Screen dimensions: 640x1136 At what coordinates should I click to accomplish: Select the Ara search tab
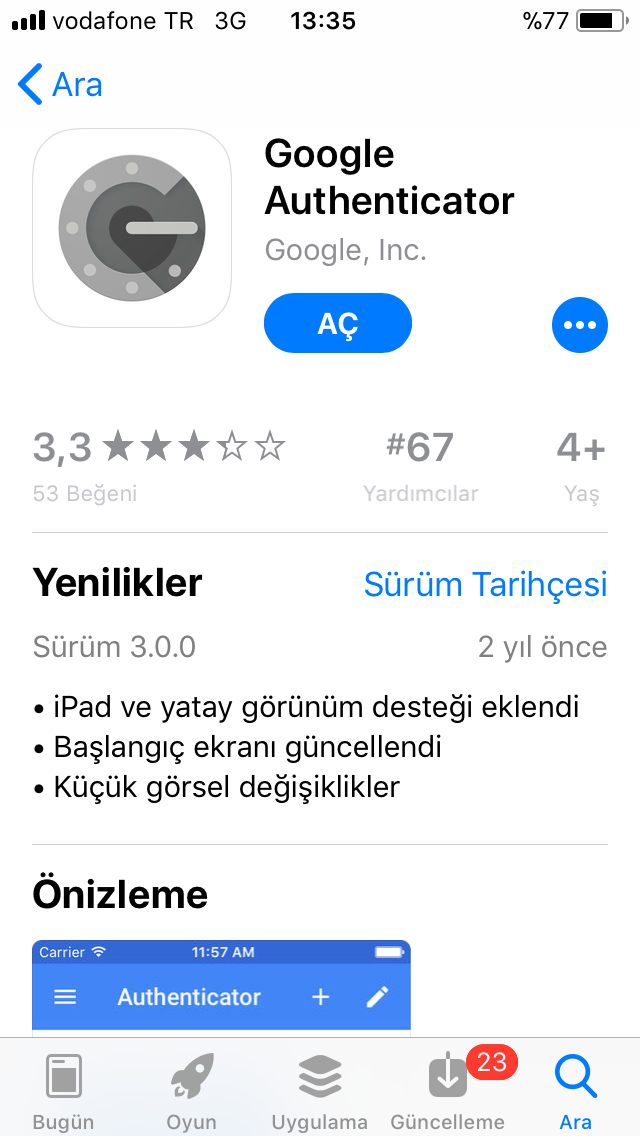point(575,1091)
